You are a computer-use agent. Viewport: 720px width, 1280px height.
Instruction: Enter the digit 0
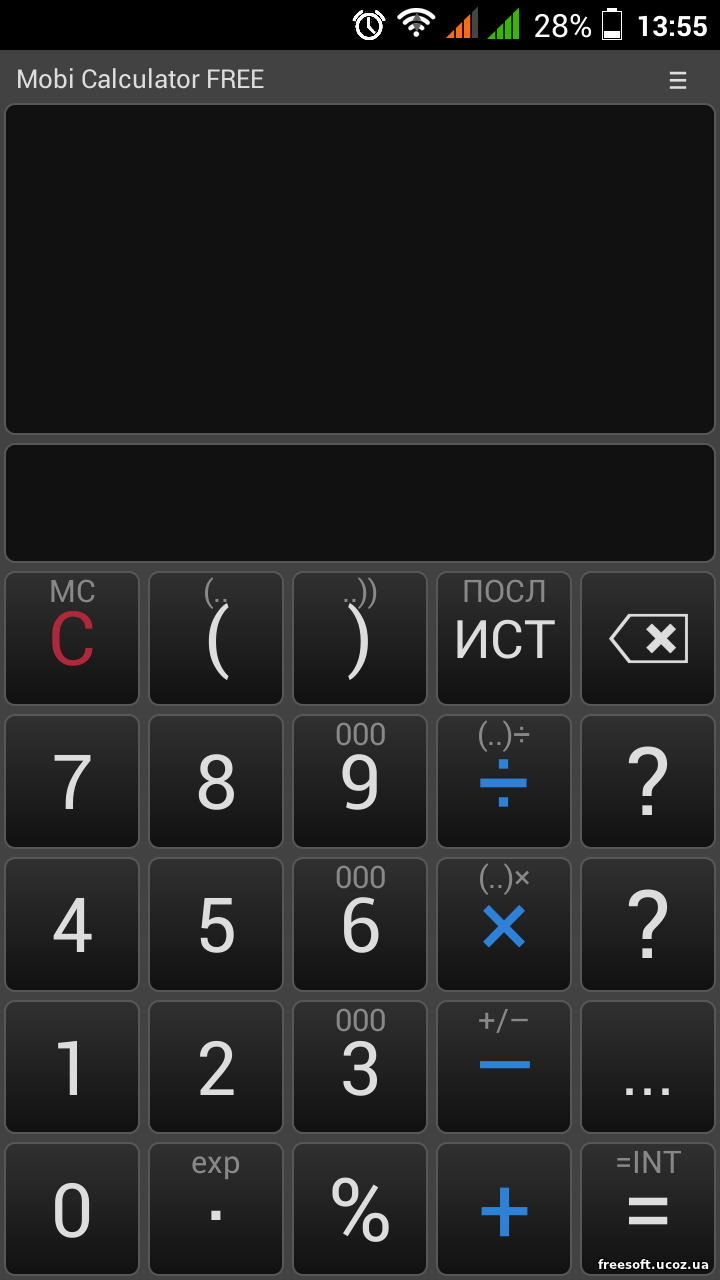coord(72,1210)
